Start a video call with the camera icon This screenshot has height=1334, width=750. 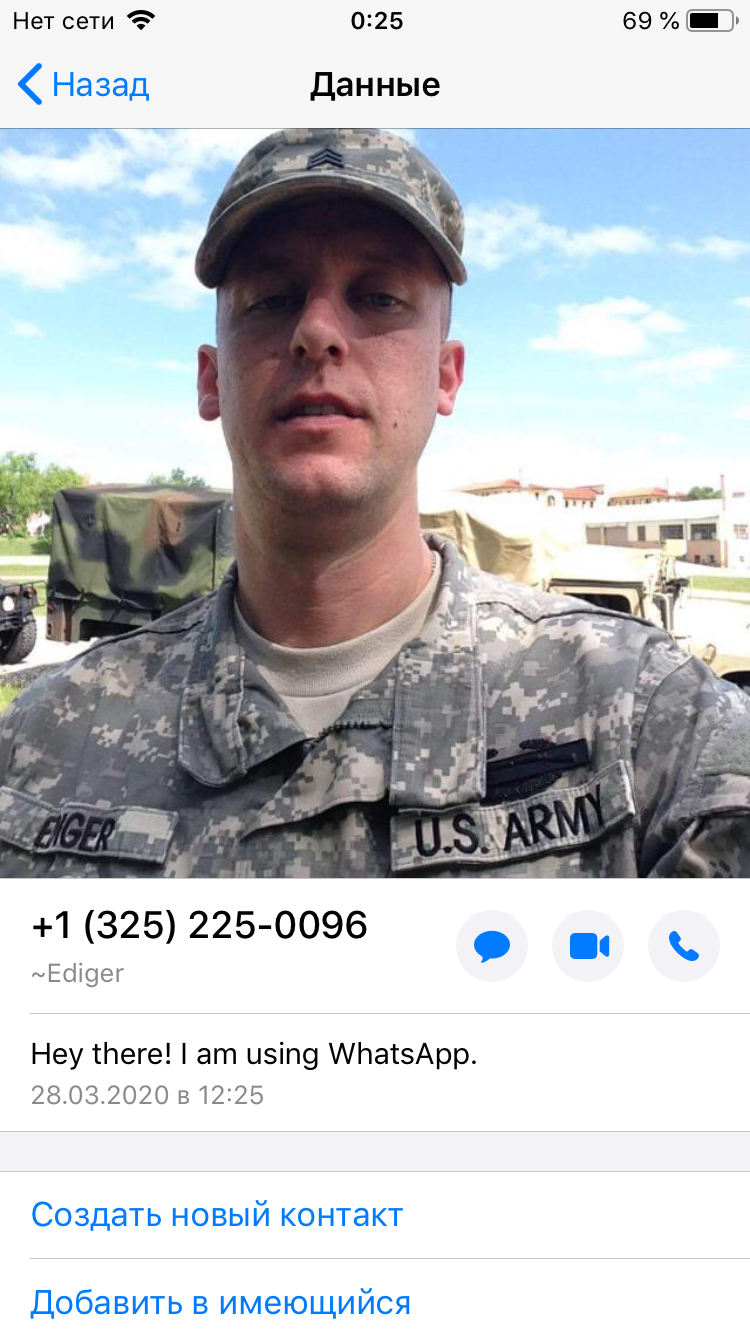pyautogui.click(x=588, y=945)
